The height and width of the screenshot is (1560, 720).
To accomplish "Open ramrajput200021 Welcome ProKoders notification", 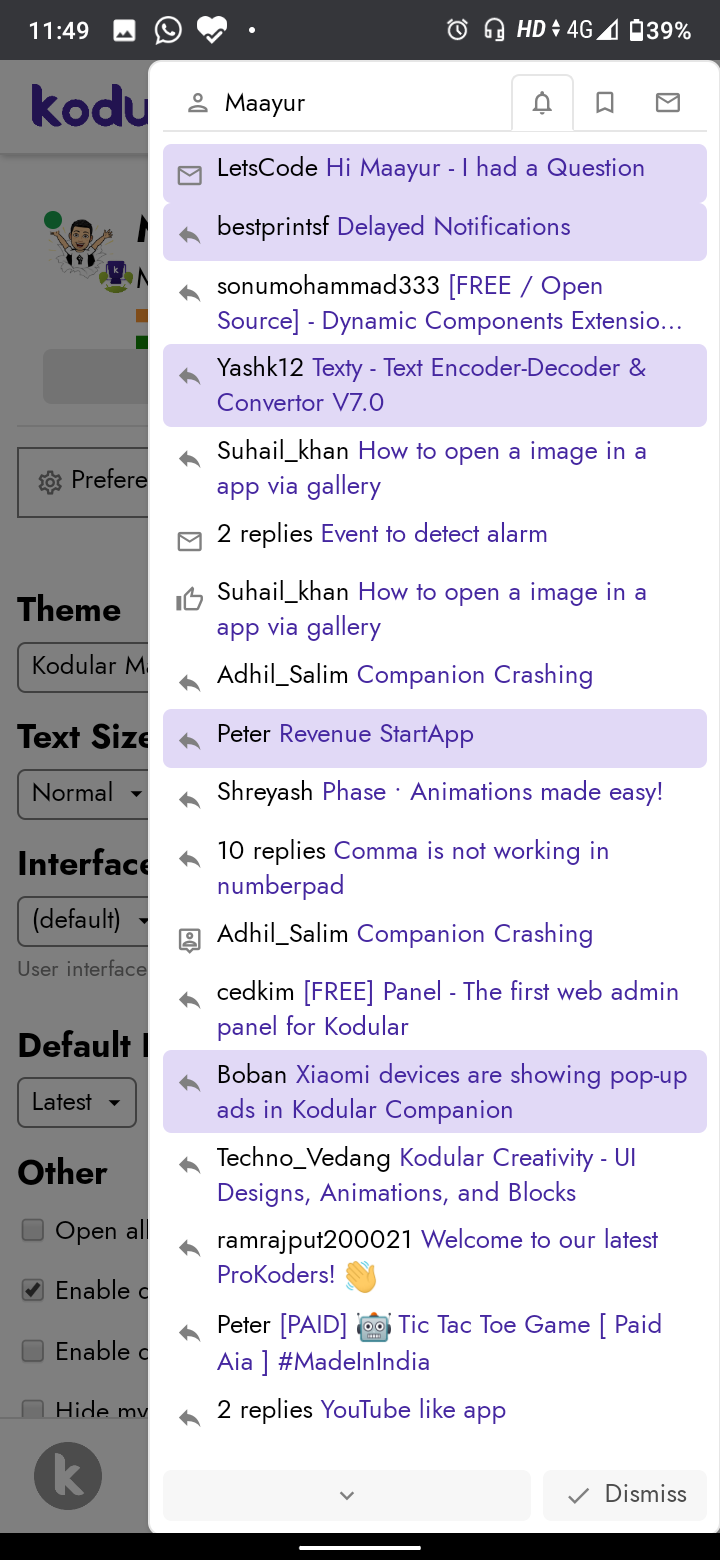I will 434,1258.
